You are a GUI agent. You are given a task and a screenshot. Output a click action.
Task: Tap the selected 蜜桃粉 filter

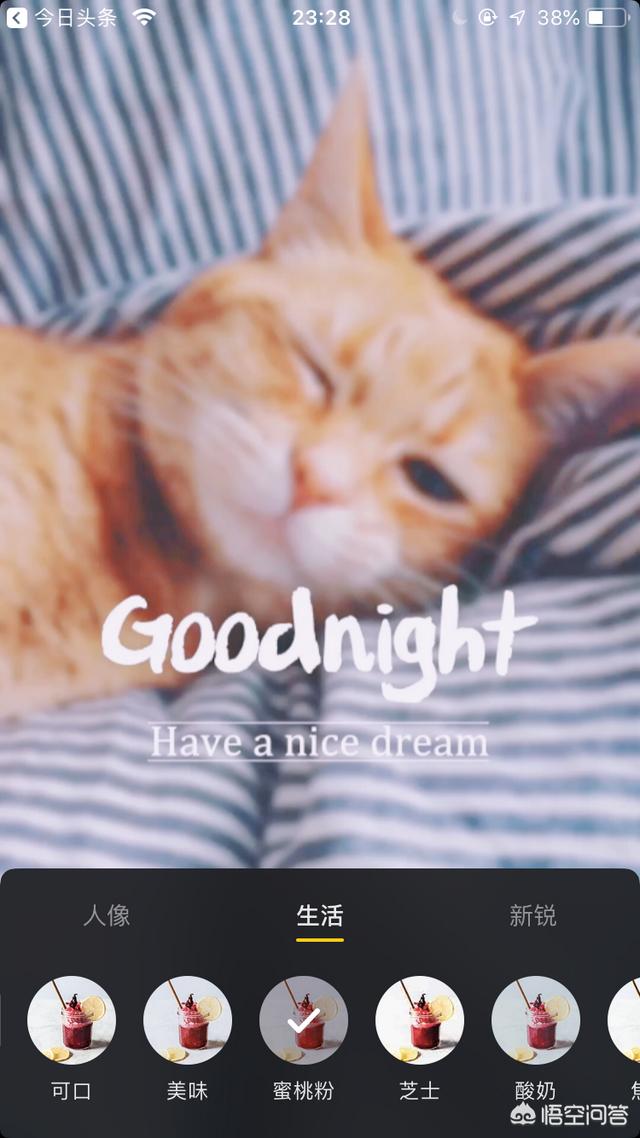point(303,1021)
